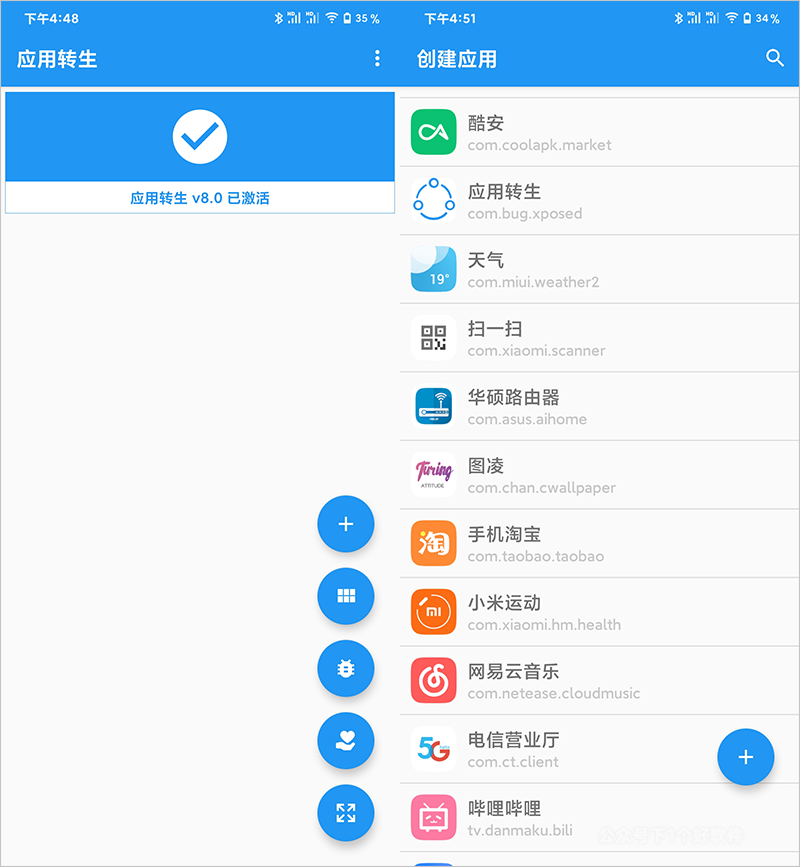Tap the heart-in-hand donate button
800x867 pixels.
pos(346,741)
